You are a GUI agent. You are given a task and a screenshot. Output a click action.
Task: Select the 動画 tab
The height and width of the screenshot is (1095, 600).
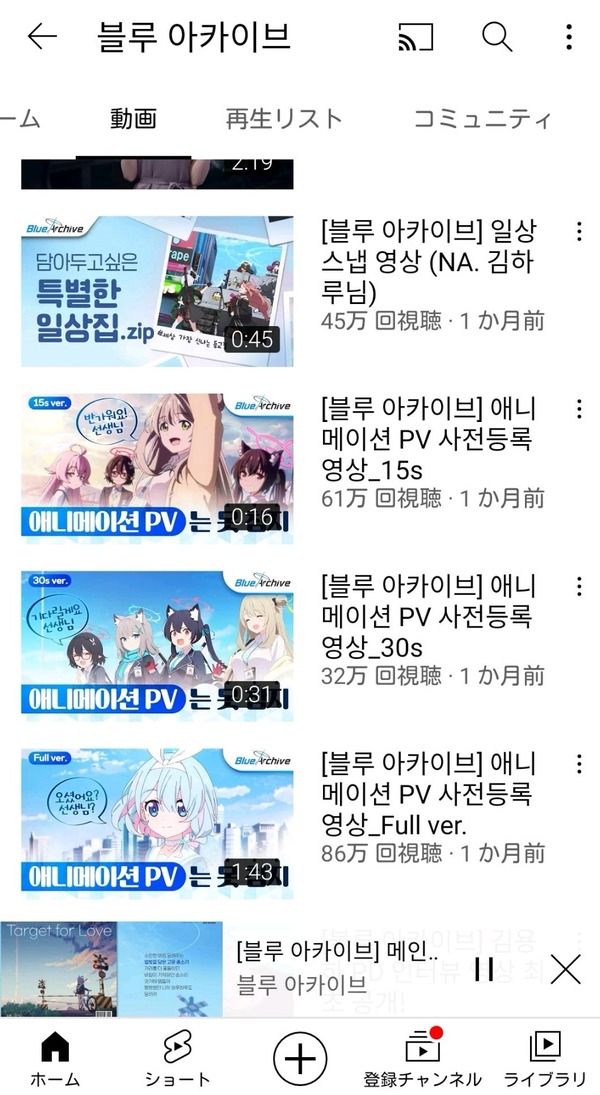tap(133, 118)
